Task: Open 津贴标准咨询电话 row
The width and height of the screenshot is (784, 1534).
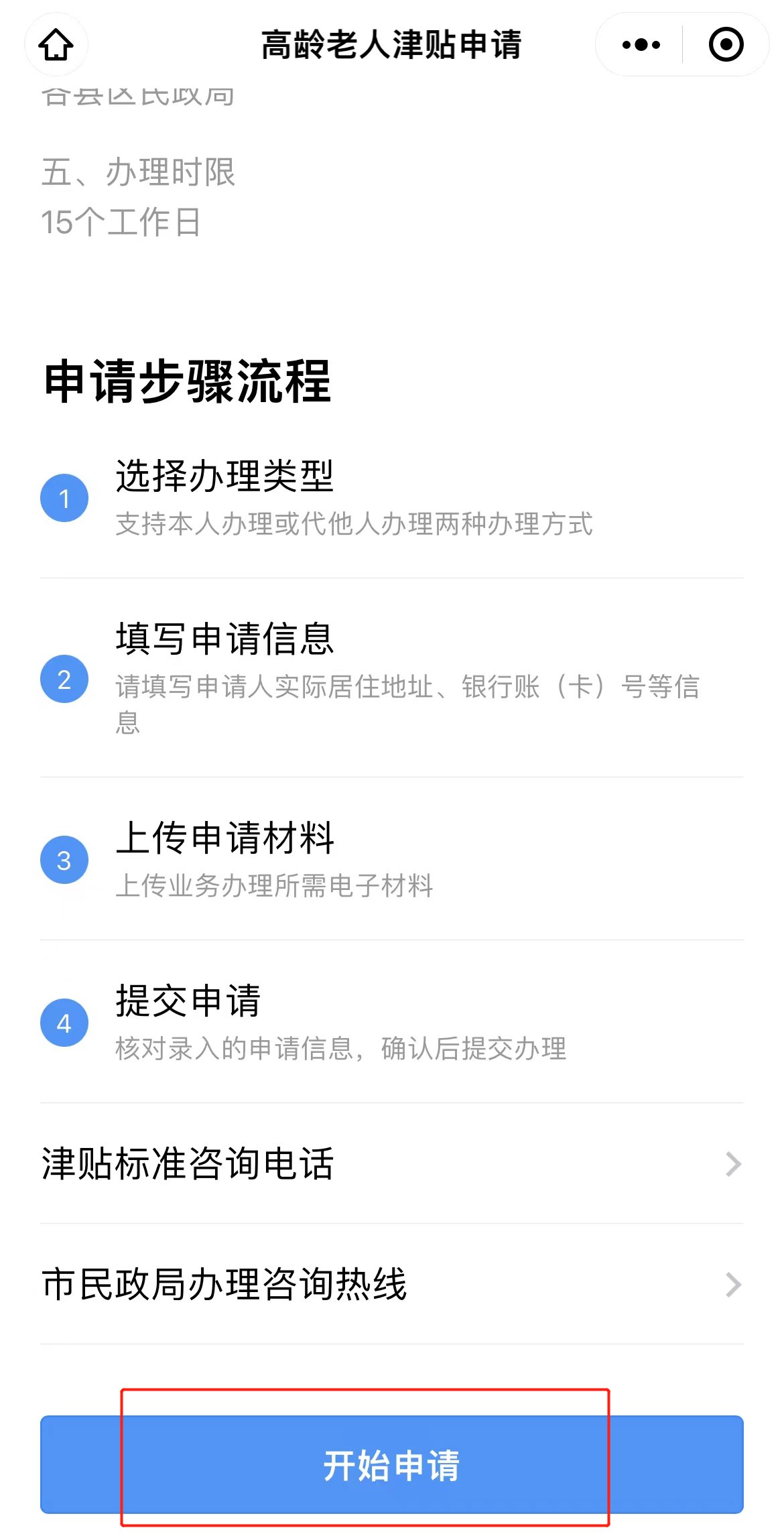Action: (392, 1164)
